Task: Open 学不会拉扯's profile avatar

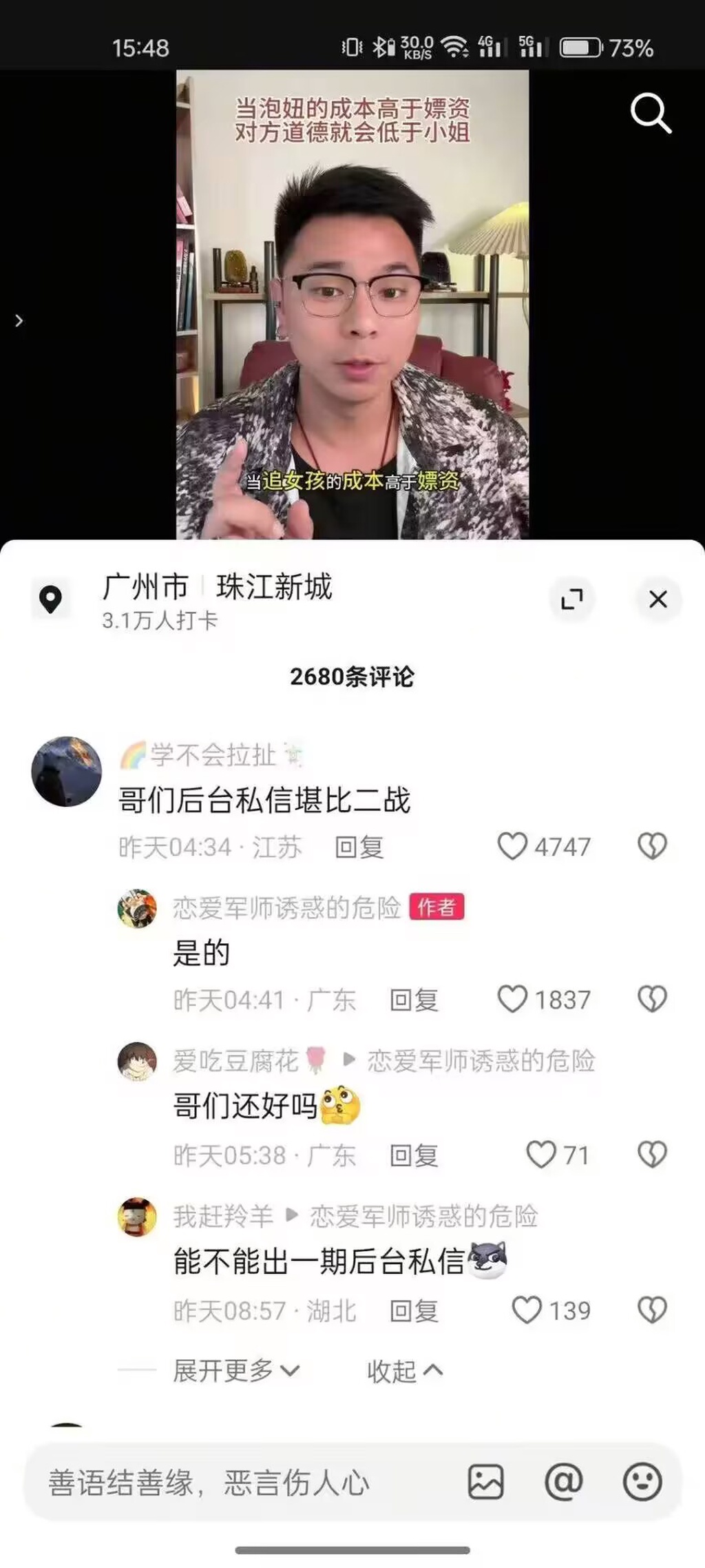Action: click(x=67, y=772)
